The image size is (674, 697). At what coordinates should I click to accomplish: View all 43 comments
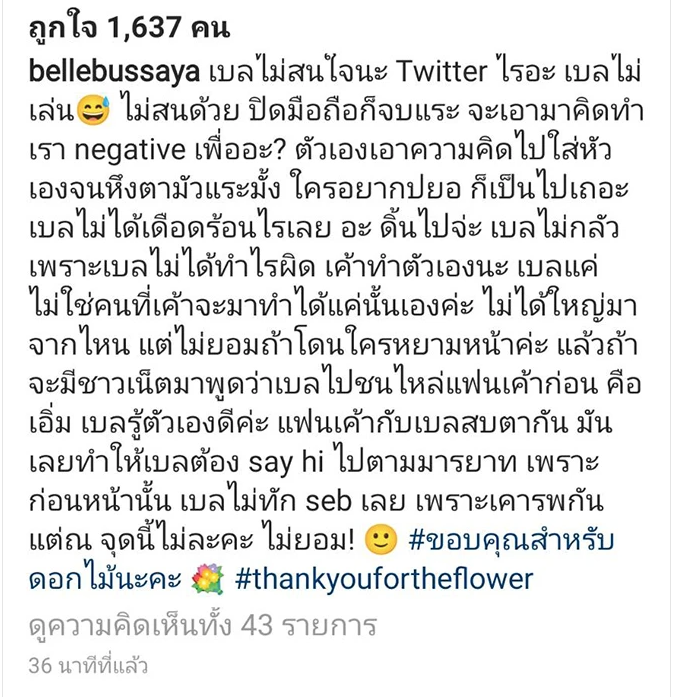click(x=202, y=626)
